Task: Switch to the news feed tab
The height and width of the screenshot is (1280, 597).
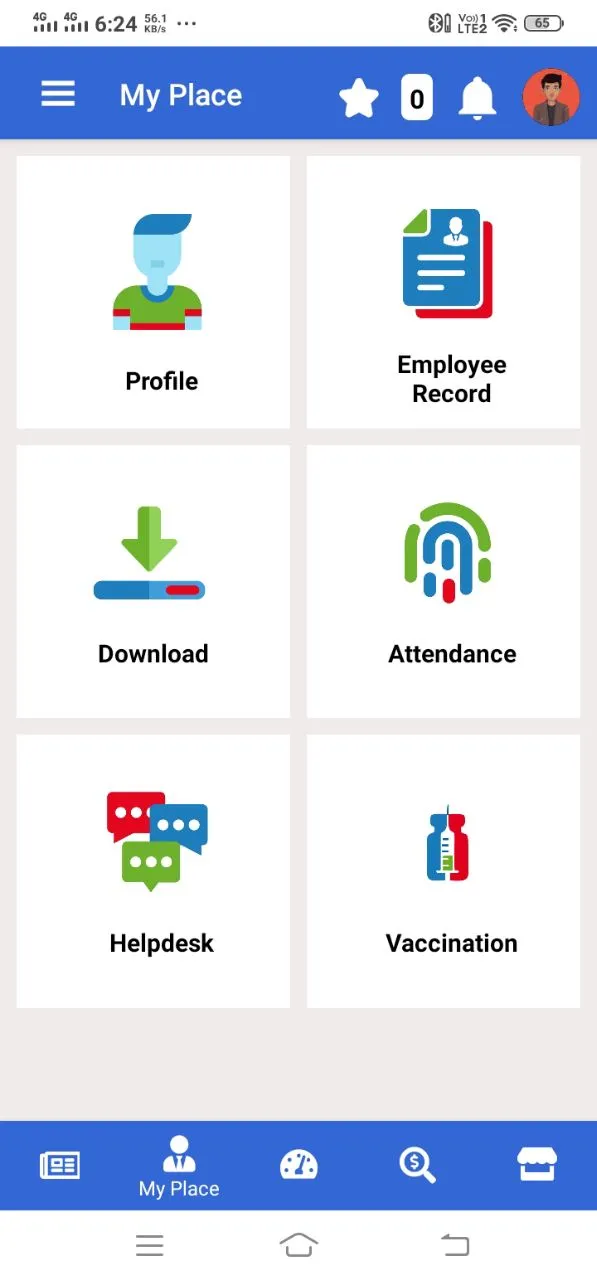Action: coord(60,1165)
